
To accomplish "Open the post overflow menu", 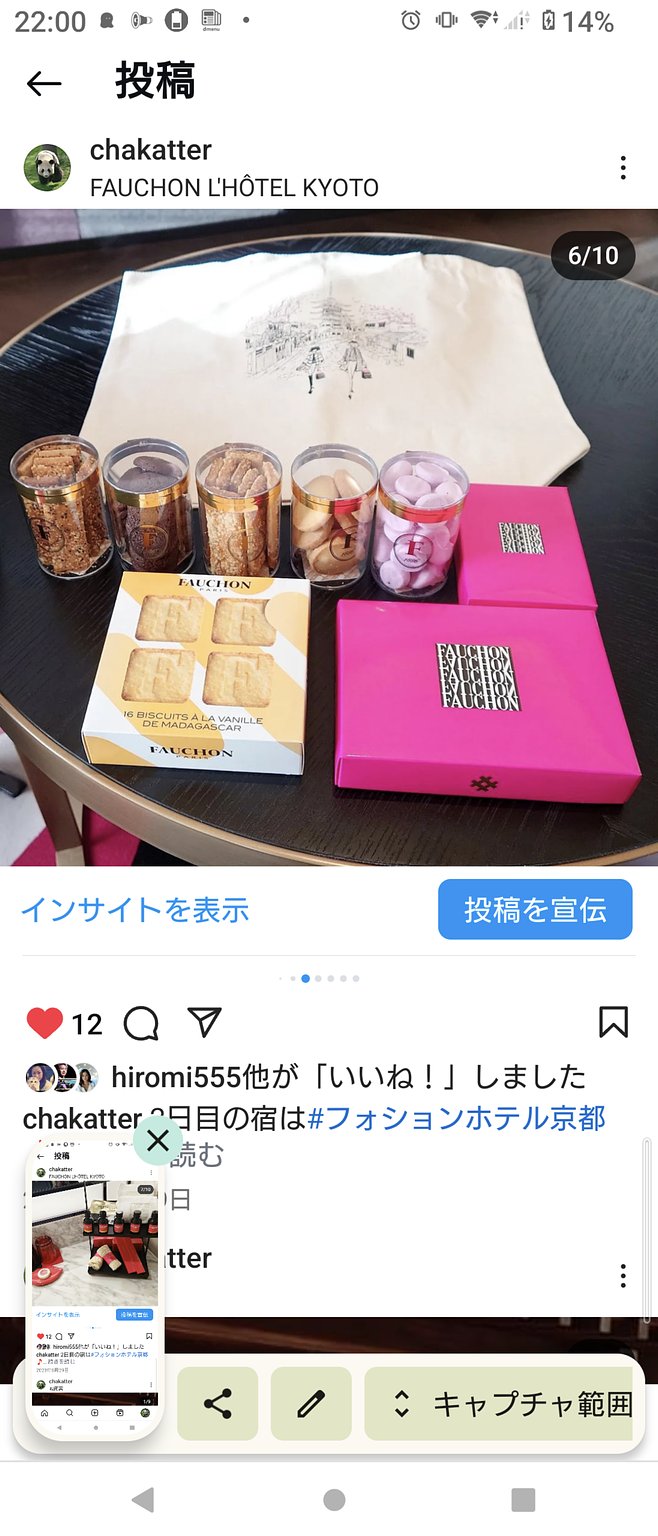I will coord(622,167).
